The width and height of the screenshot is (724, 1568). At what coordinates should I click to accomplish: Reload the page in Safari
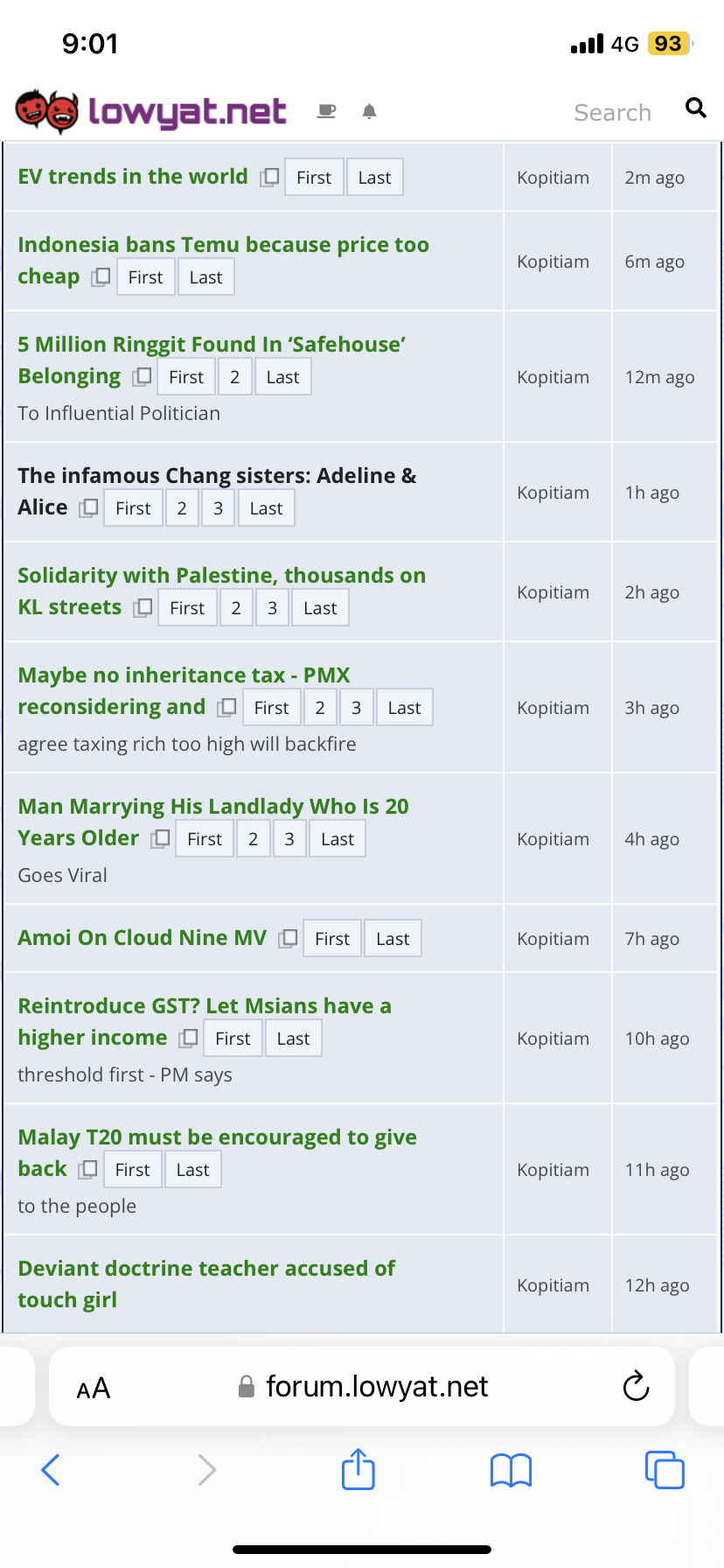(x=636, y=1386)
